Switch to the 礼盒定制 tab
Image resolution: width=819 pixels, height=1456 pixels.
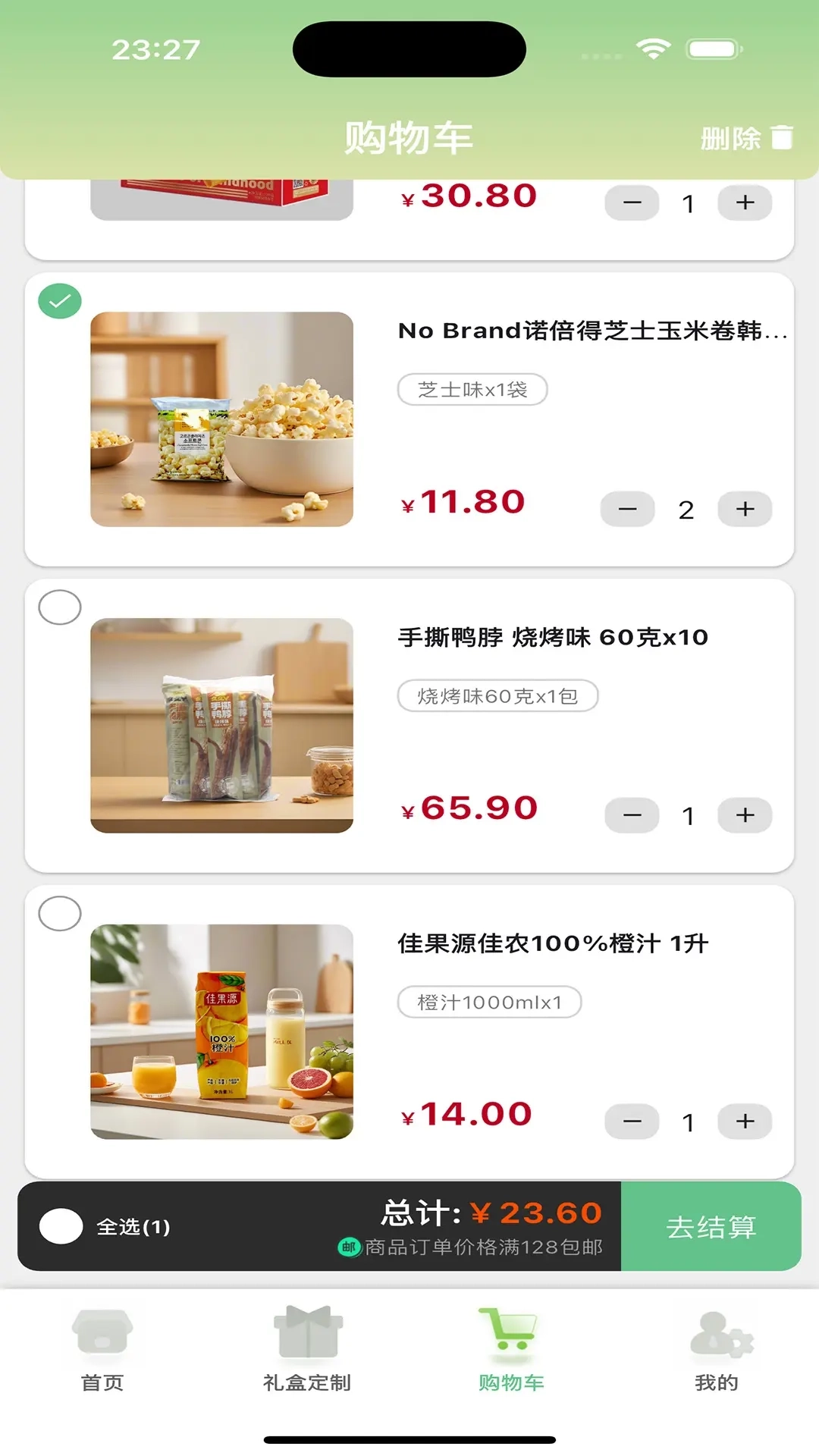[307, 1350]
